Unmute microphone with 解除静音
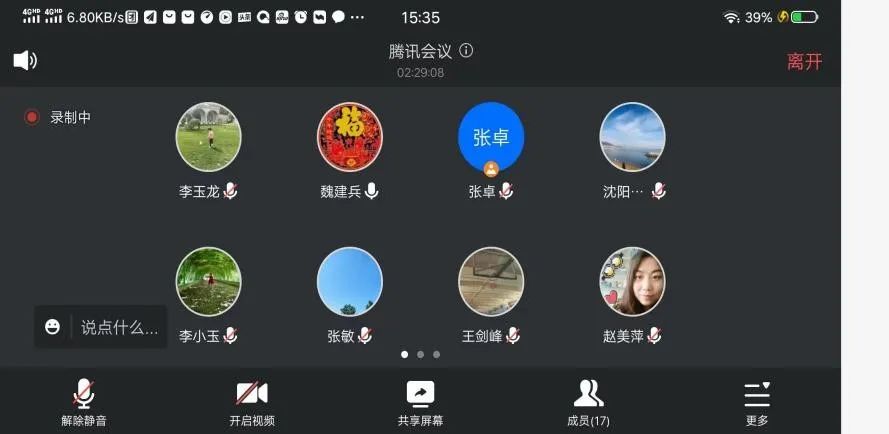The image size is (889, 434). pos(84,402)
